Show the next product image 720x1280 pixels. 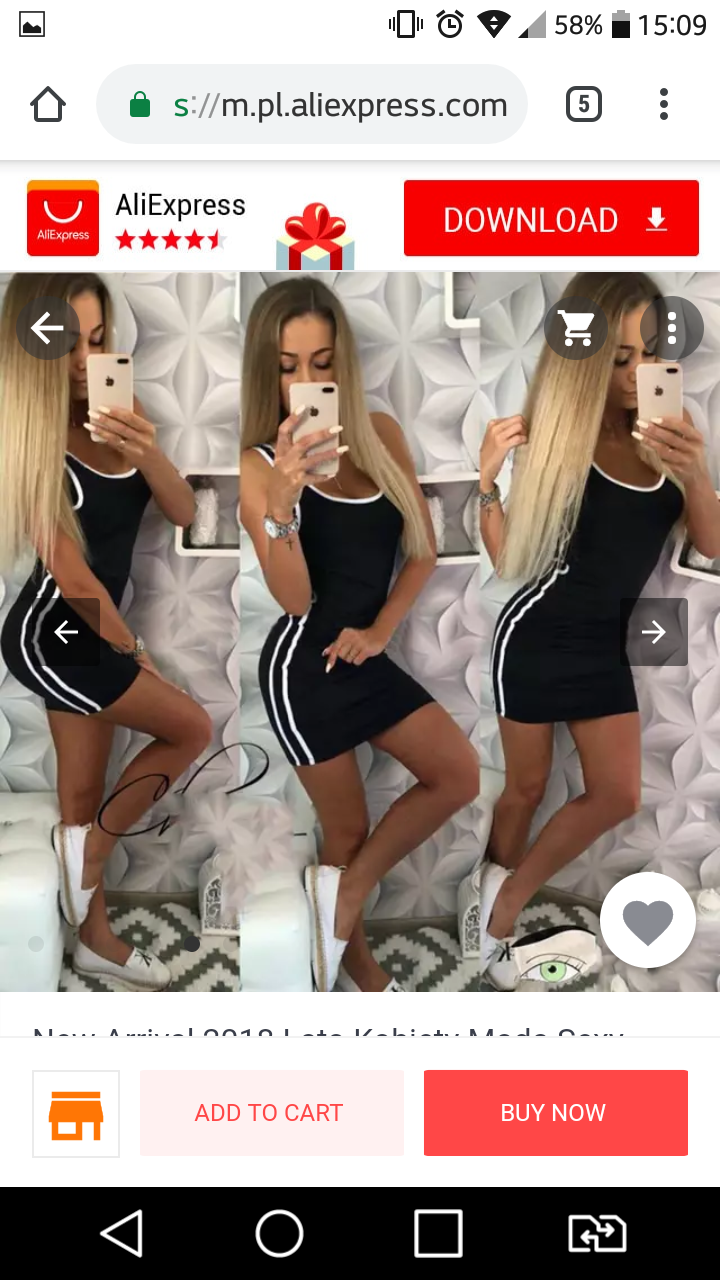click(x=653, y=632)
